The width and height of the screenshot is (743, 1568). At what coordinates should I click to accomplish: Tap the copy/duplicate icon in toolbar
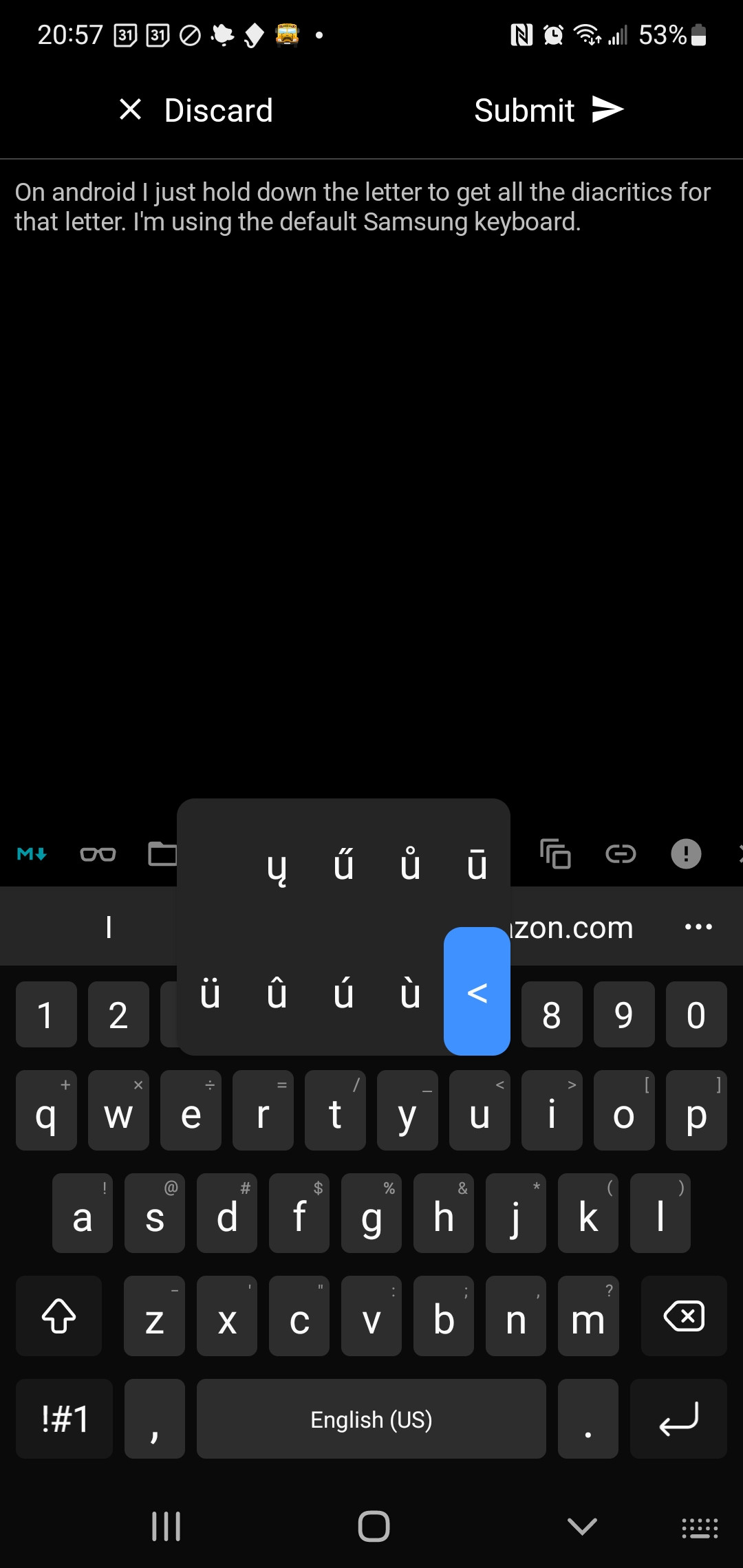555,854
